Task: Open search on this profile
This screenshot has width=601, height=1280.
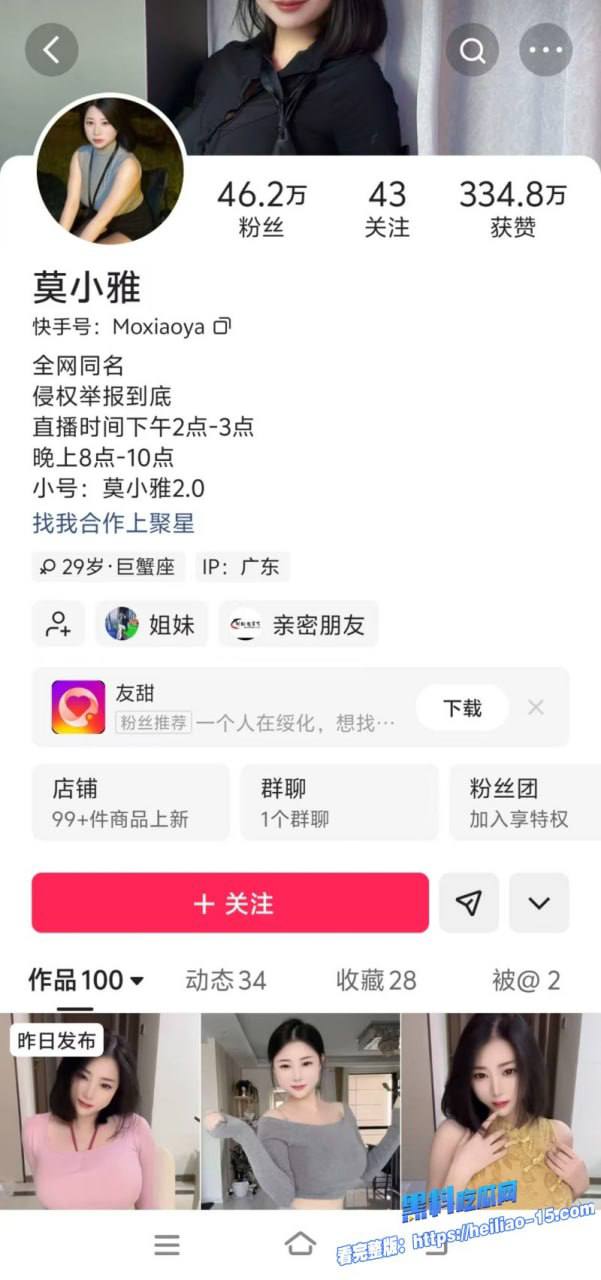Action: [472, 49]
